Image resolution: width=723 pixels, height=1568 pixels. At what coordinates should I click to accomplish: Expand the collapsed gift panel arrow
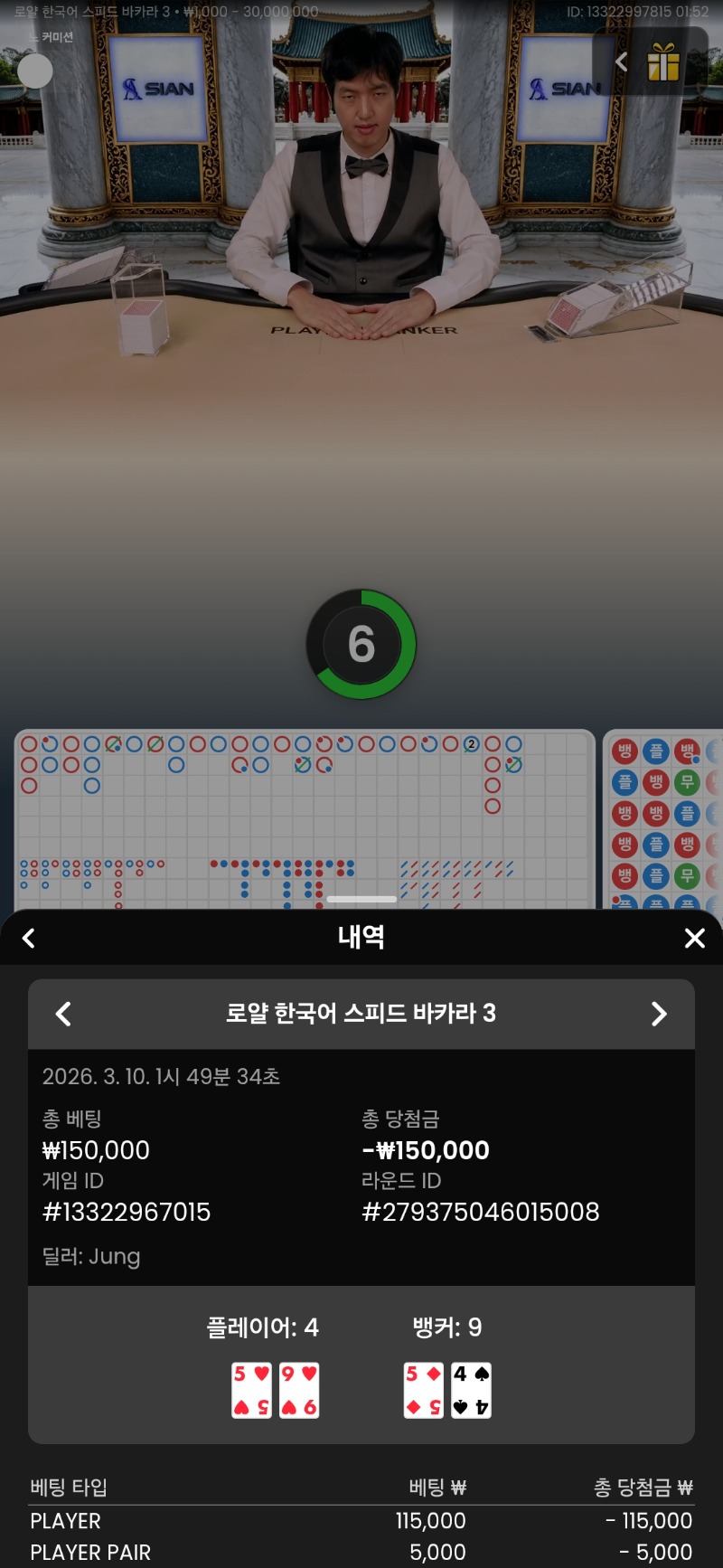(x=621, y=61)
